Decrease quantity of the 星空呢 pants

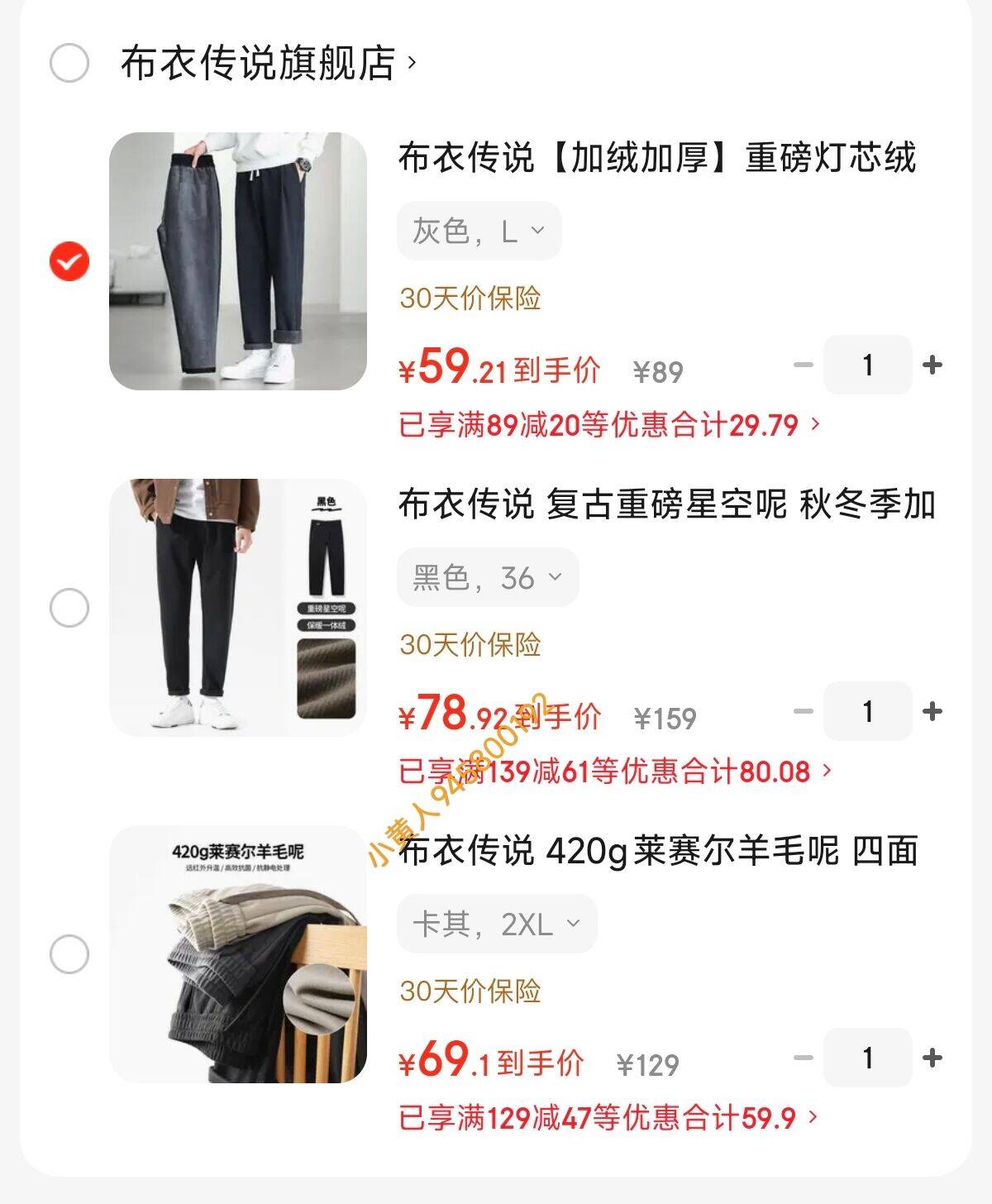(804, 711)
